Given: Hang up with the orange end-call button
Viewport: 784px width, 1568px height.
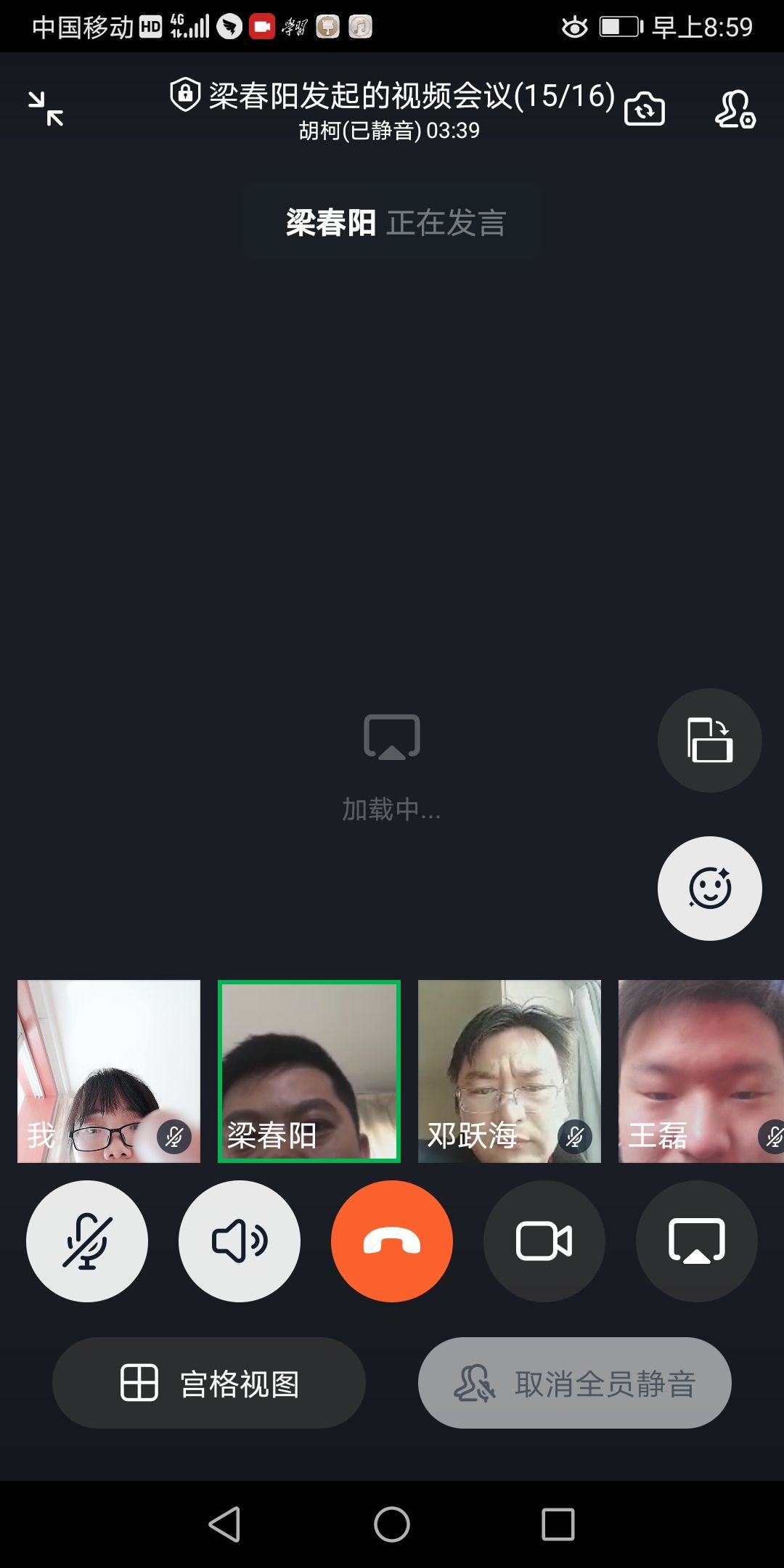Looking at the screenshot, I should click(392, 1241).
